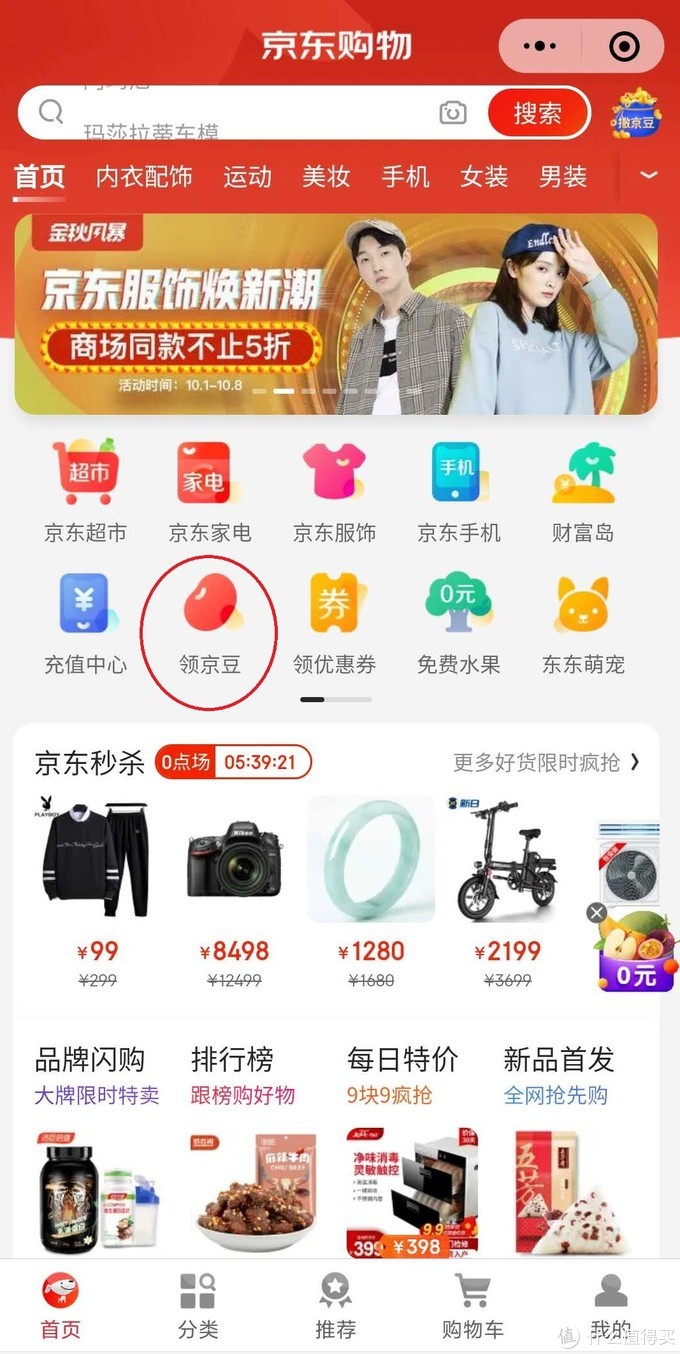
Task: View the ¥2199 electric bike deal
Action: point(507,892)
